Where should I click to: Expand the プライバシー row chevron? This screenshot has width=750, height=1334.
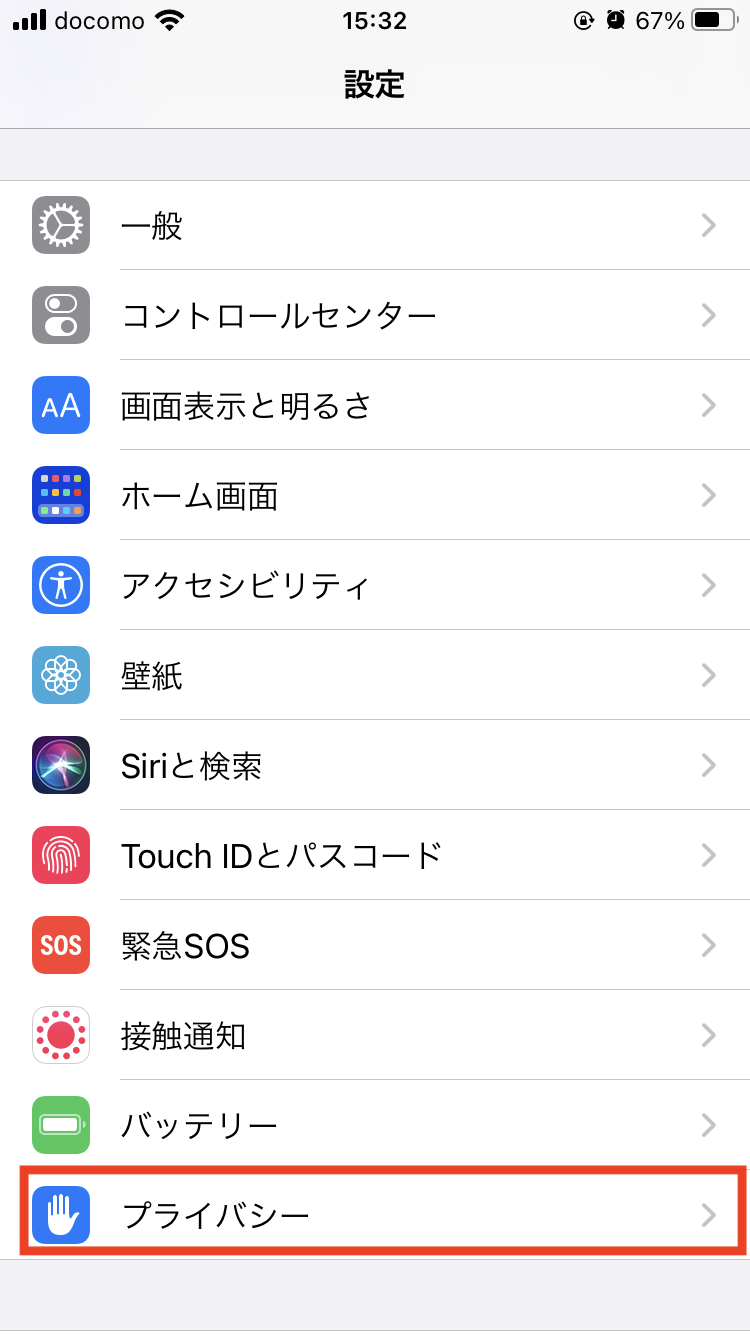709,1214
